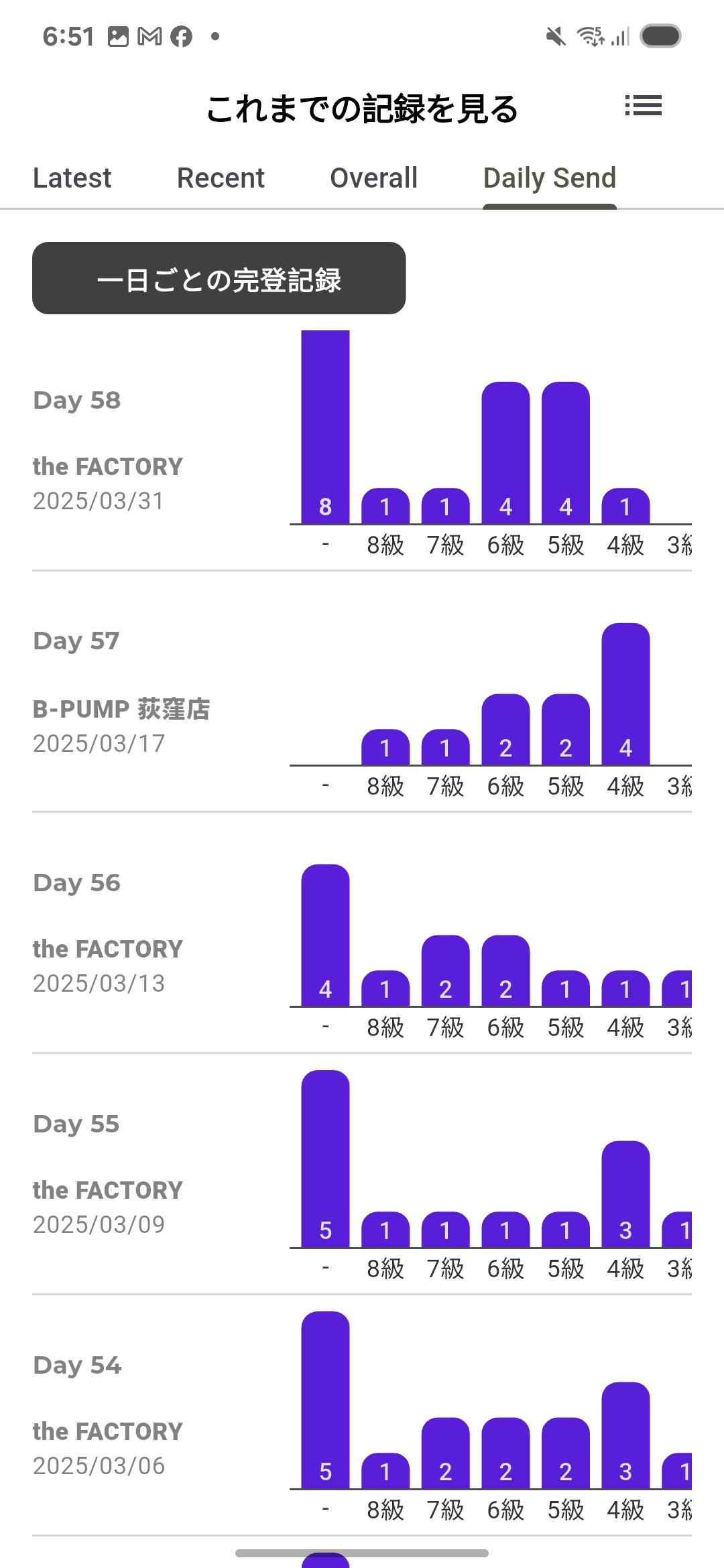Screen dimensions: 724x1568
Task: Tap the 一日ごとの完登記録 button
Action: coord(219,278)
